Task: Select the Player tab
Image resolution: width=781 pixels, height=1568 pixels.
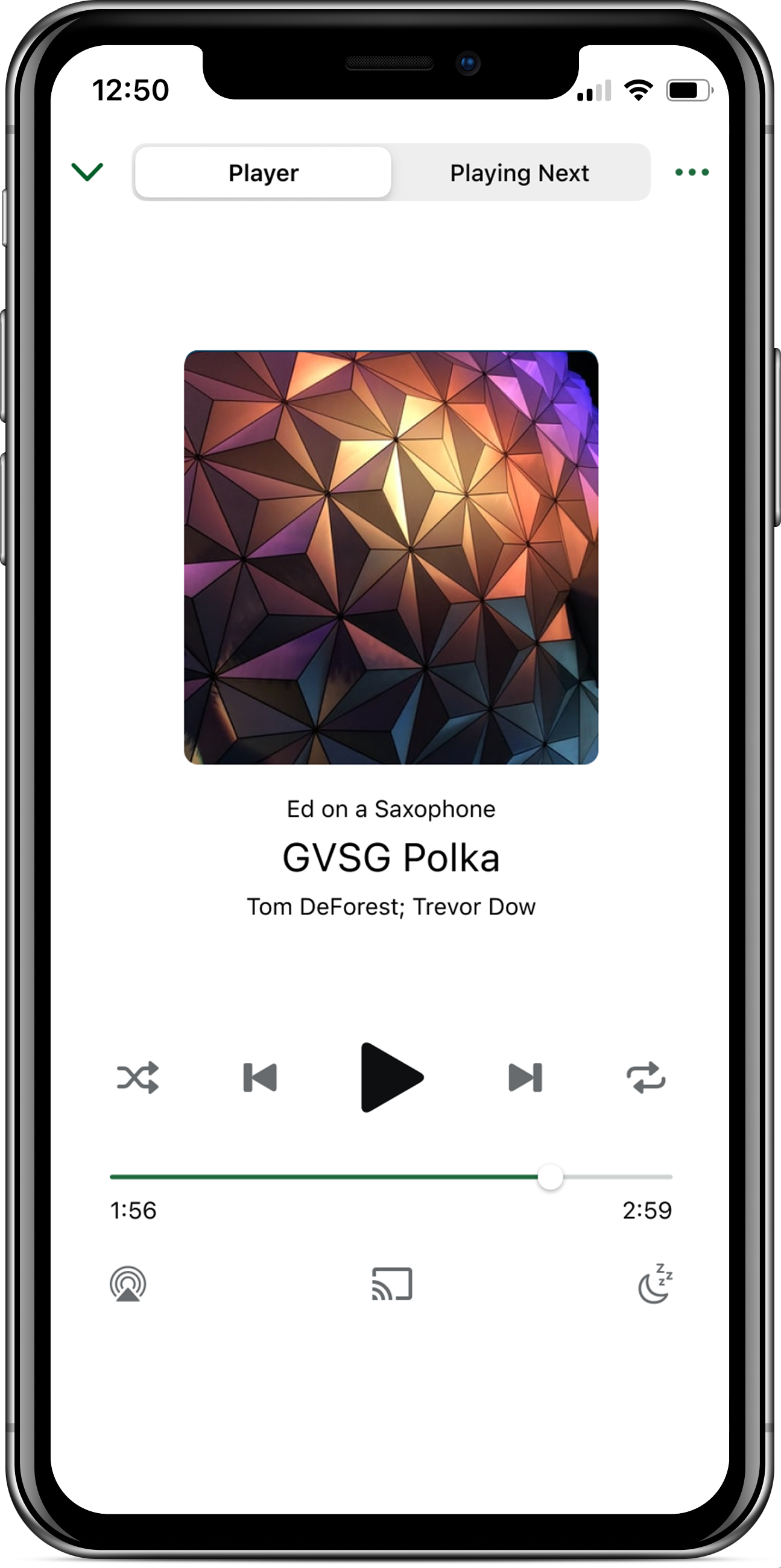Action: point(263,173)
